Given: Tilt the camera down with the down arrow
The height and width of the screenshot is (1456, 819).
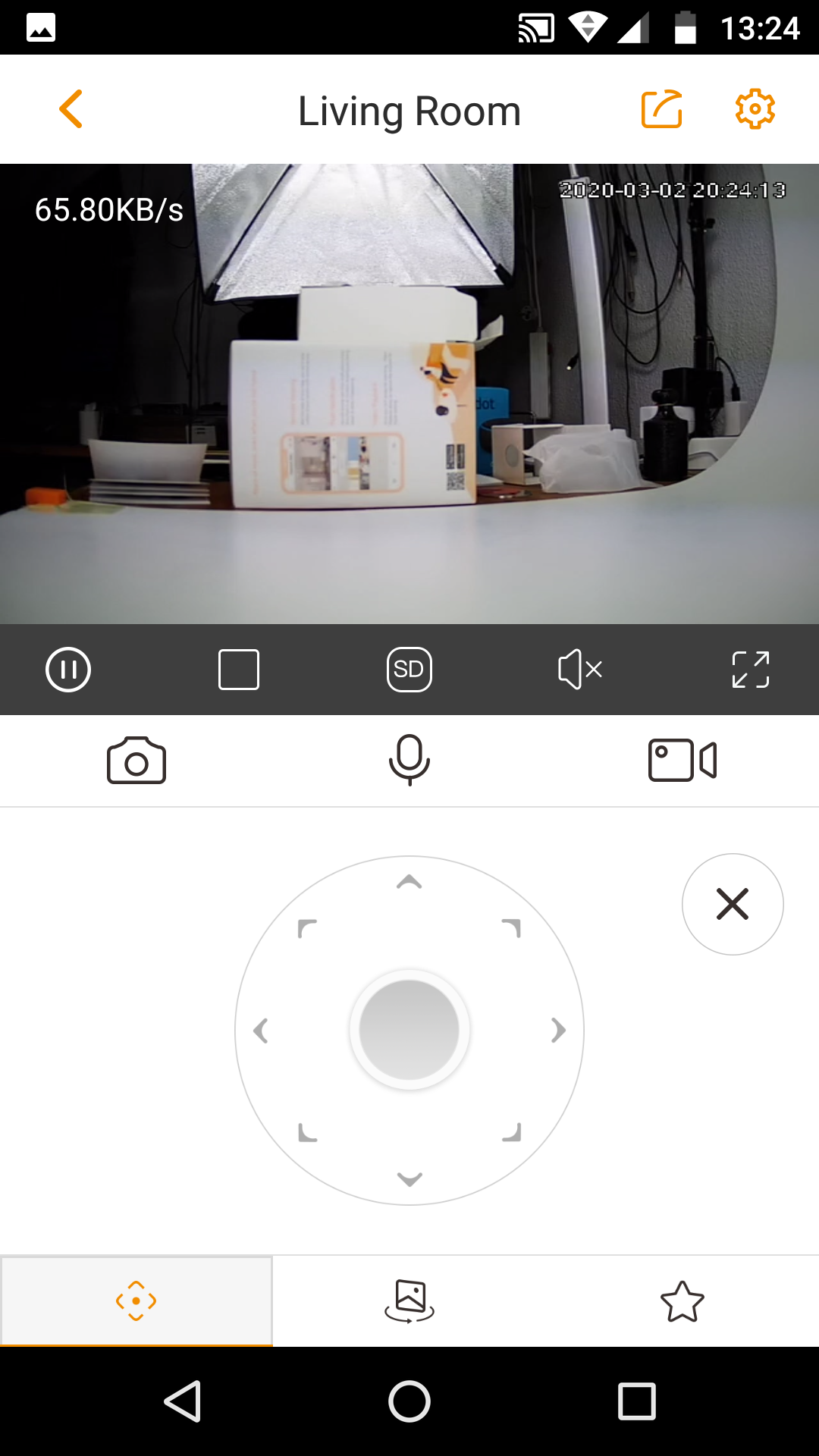Looking at the screenshot, I should [409, 1179].
